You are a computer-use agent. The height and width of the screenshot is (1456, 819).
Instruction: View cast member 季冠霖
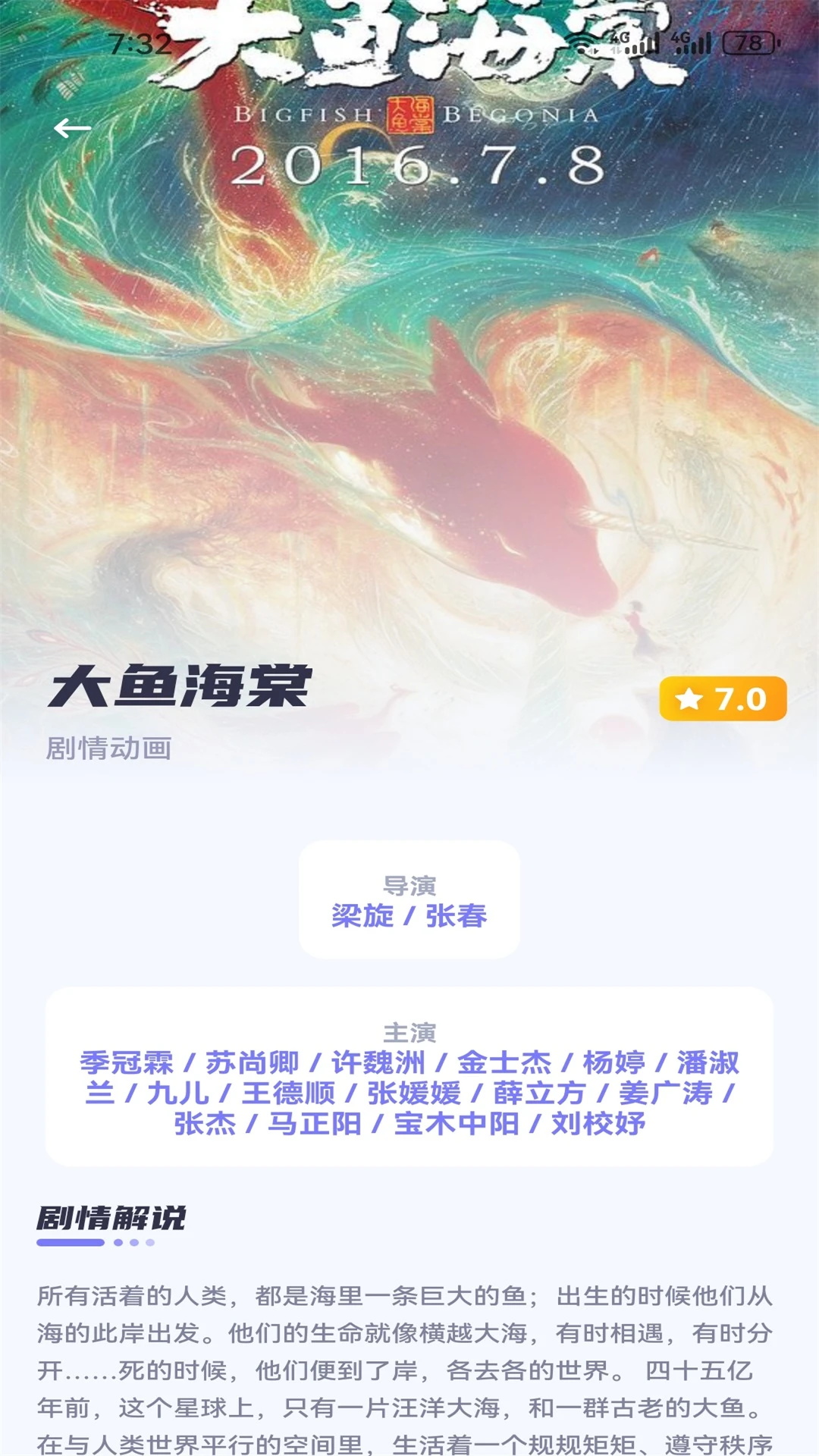[127, 1062]
